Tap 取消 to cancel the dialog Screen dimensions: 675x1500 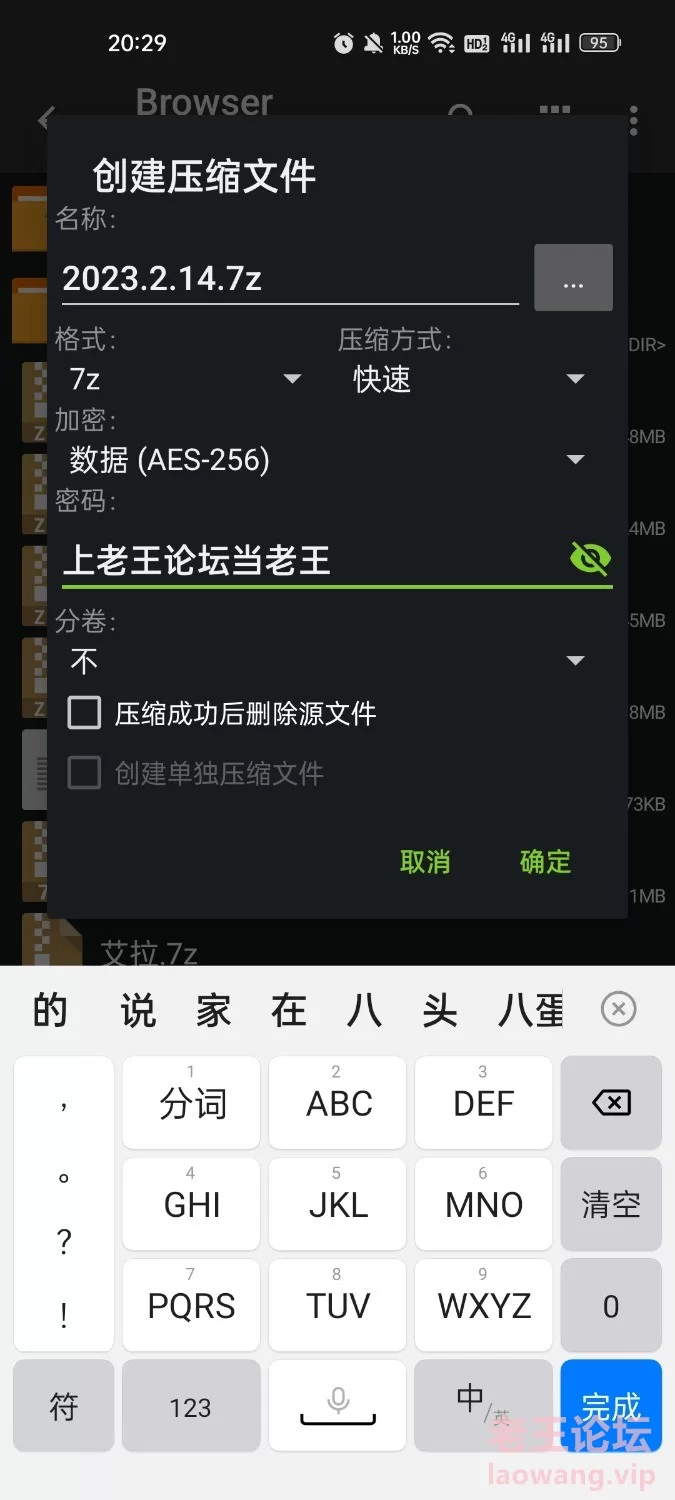[x=425, y=862]
